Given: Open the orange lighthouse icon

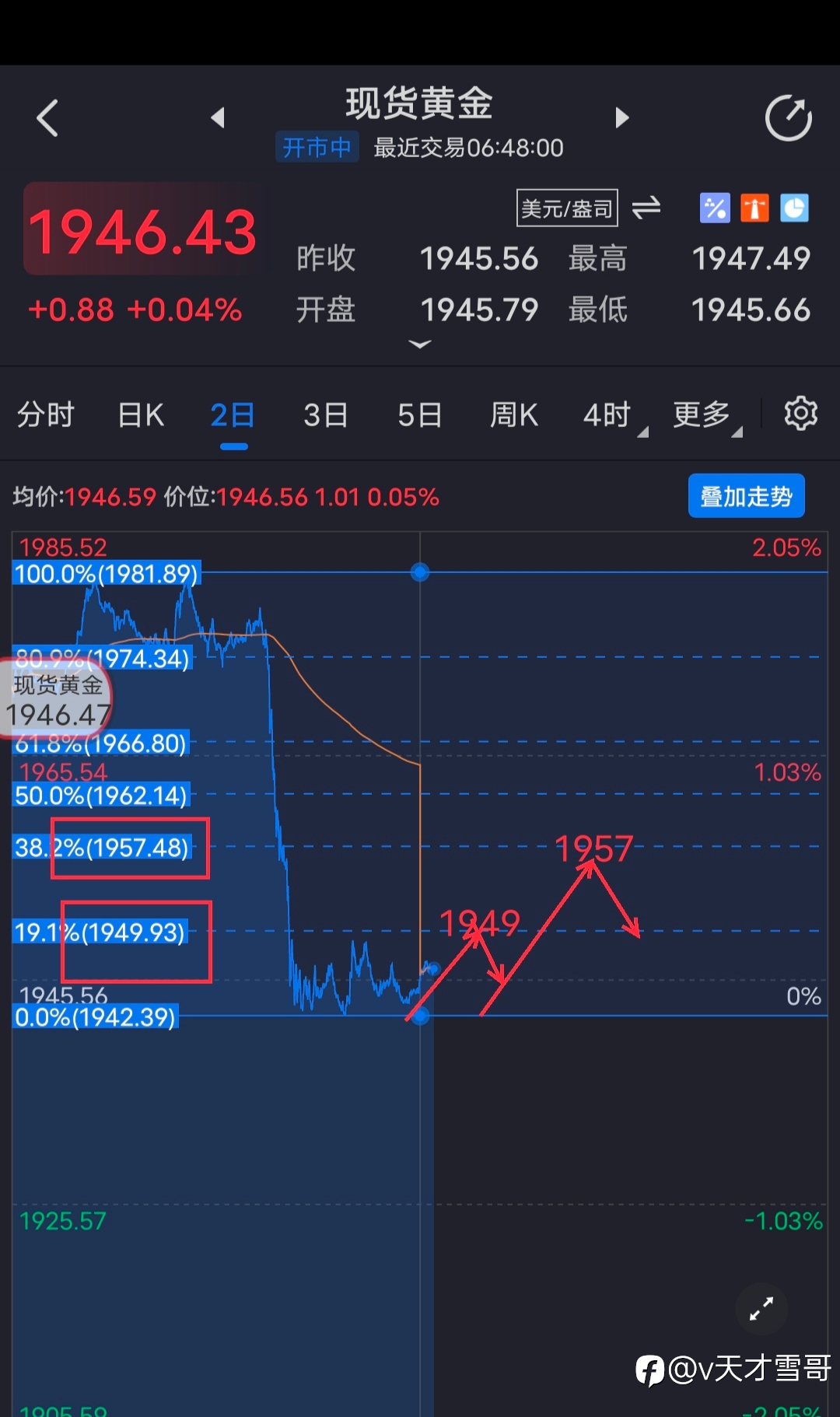Looking at the screenshot, I should click(x=754, y=208).
